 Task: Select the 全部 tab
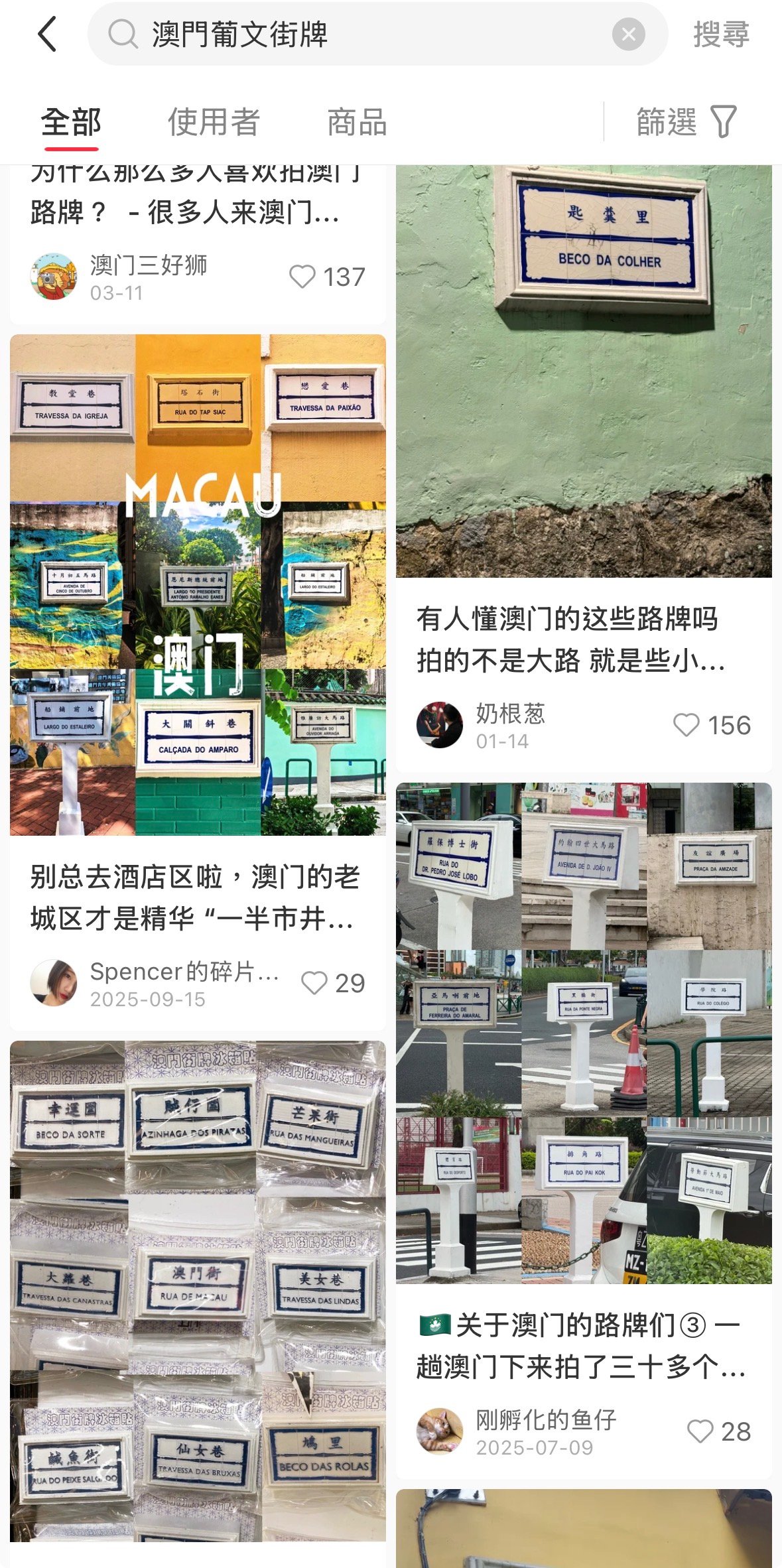70,123
